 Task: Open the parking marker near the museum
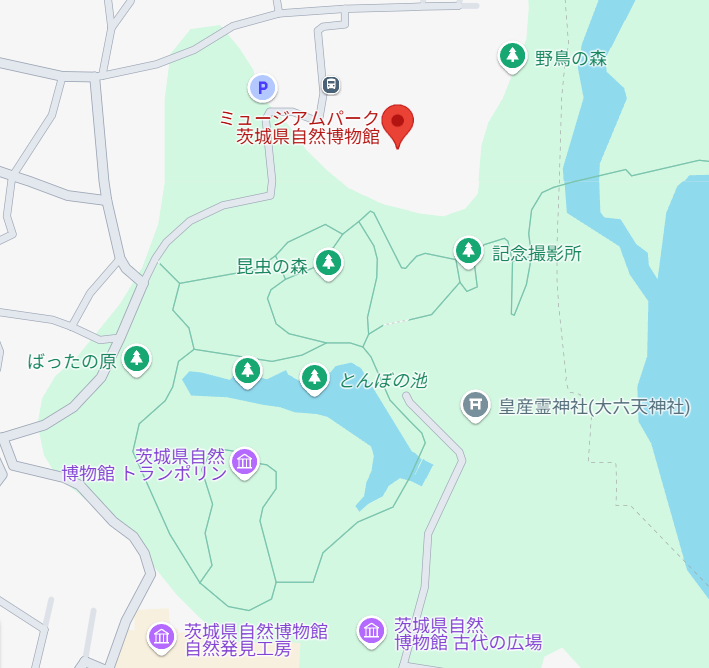(262, 88)
